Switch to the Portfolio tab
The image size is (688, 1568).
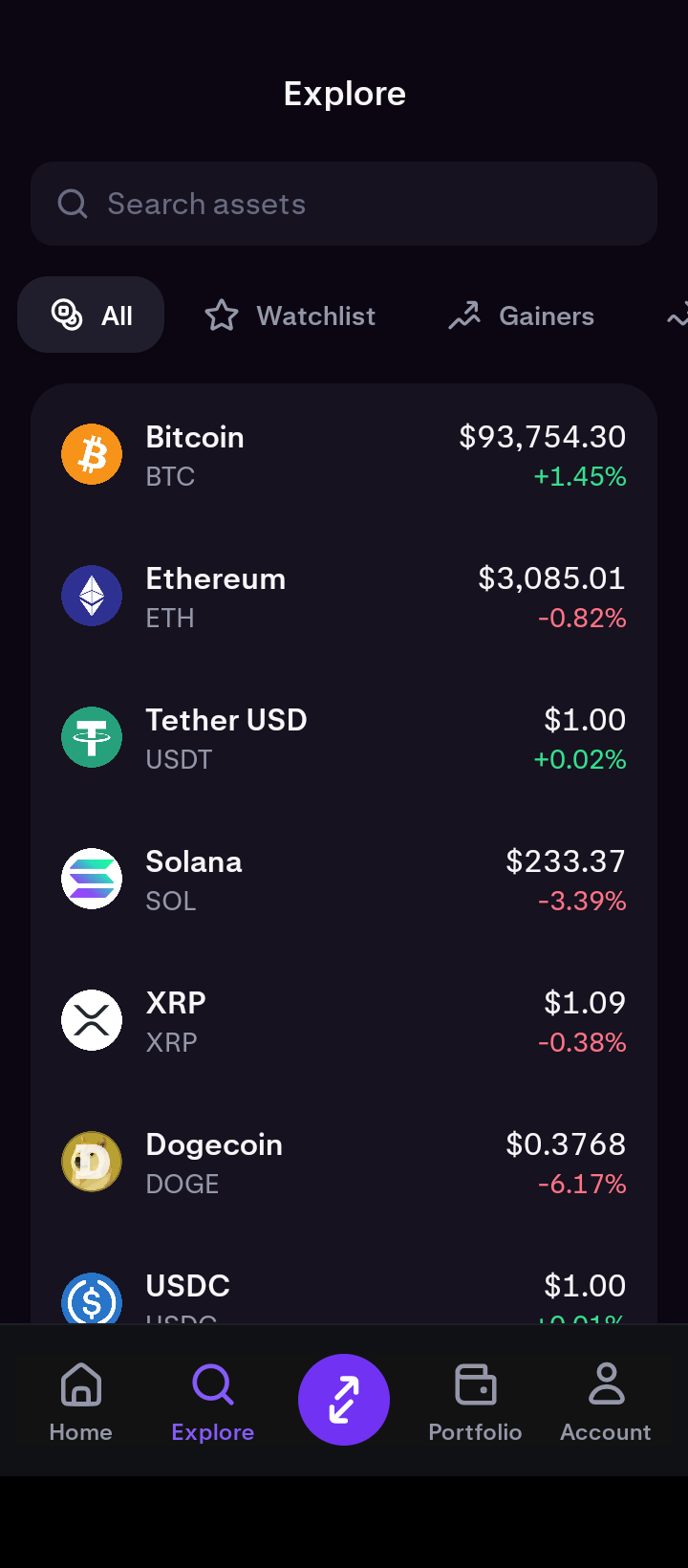click(475, 1402)
